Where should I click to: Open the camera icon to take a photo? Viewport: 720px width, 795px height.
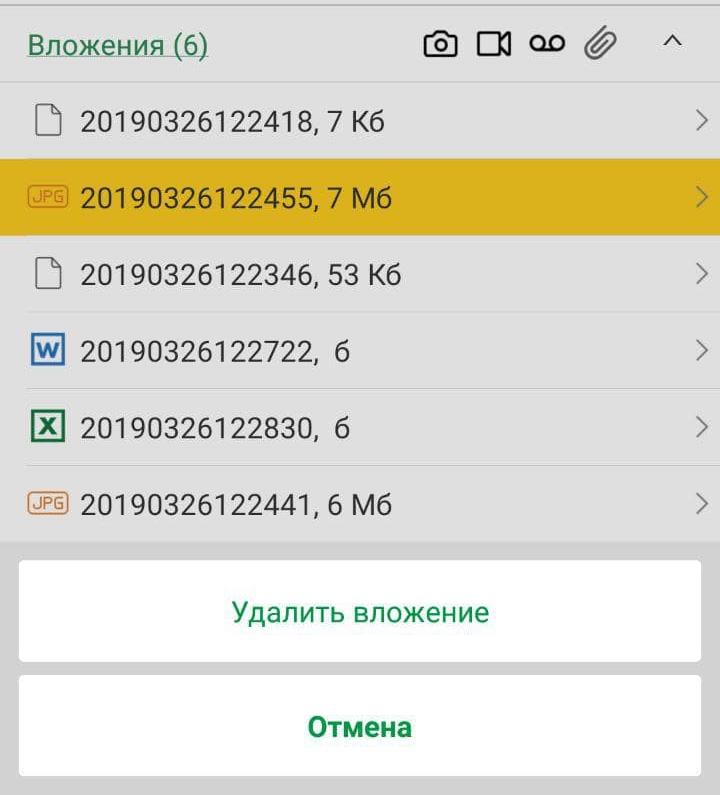440,43
